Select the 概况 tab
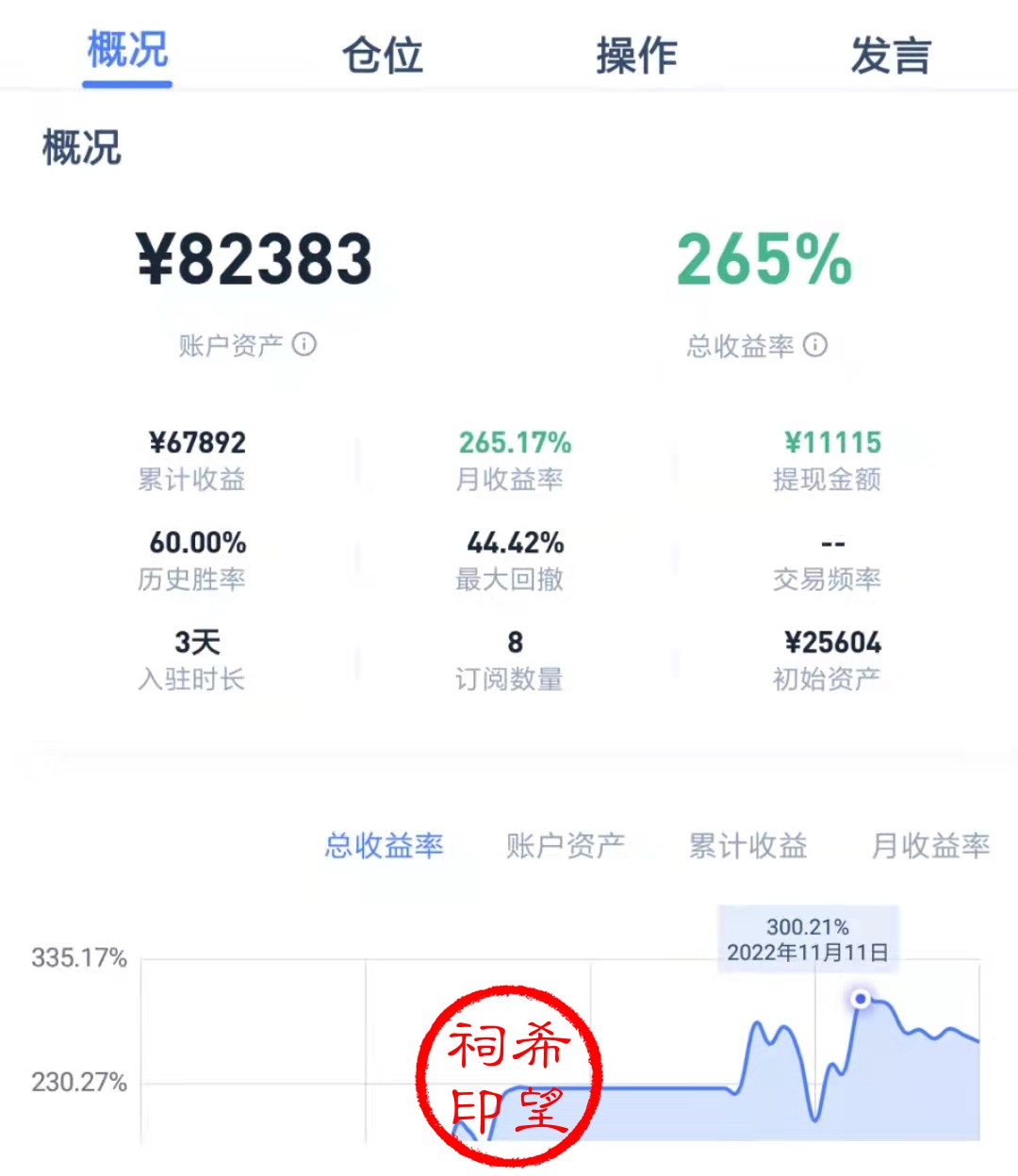The height and width of the screenshot is (1176, 1018). (127, 49)
